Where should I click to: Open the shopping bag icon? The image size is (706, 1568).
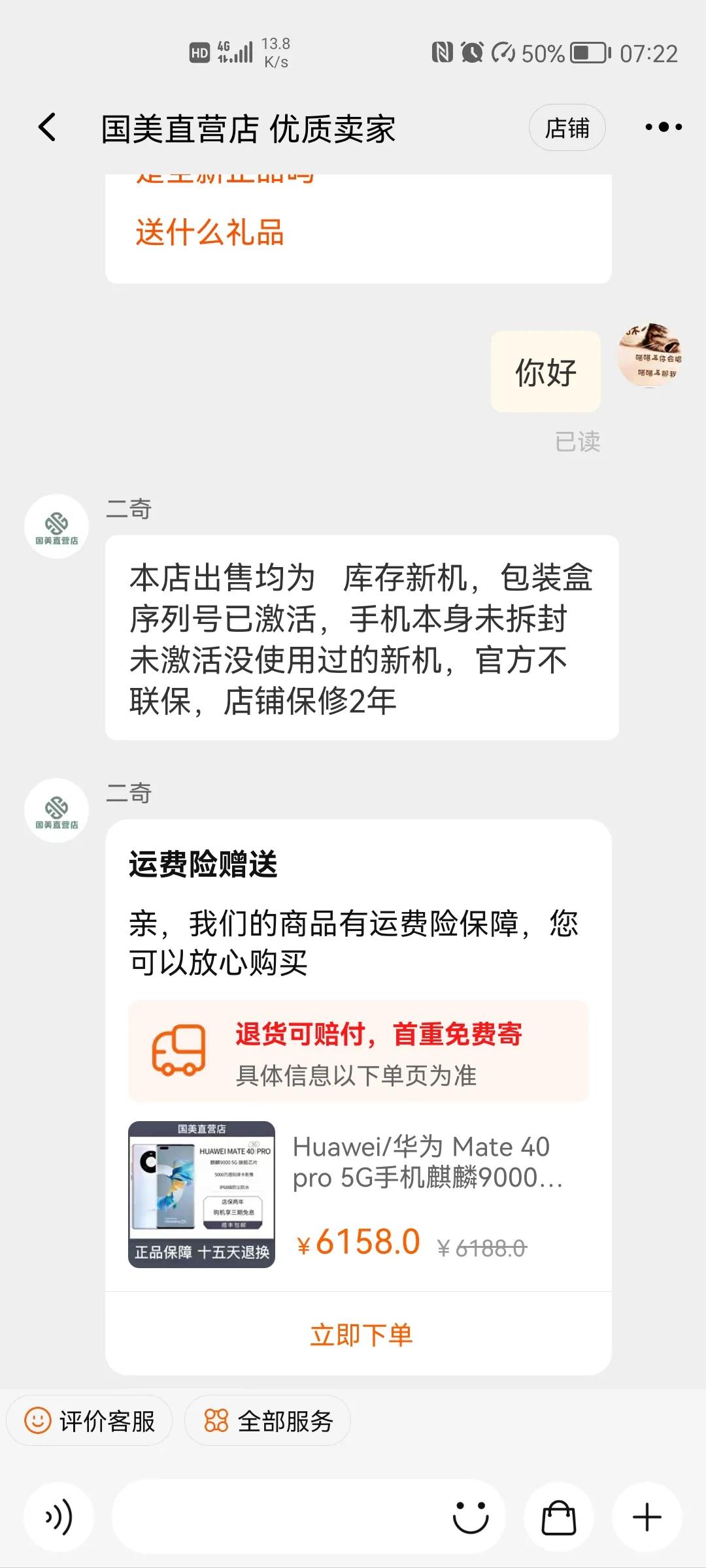click(x=559, y=1518)
